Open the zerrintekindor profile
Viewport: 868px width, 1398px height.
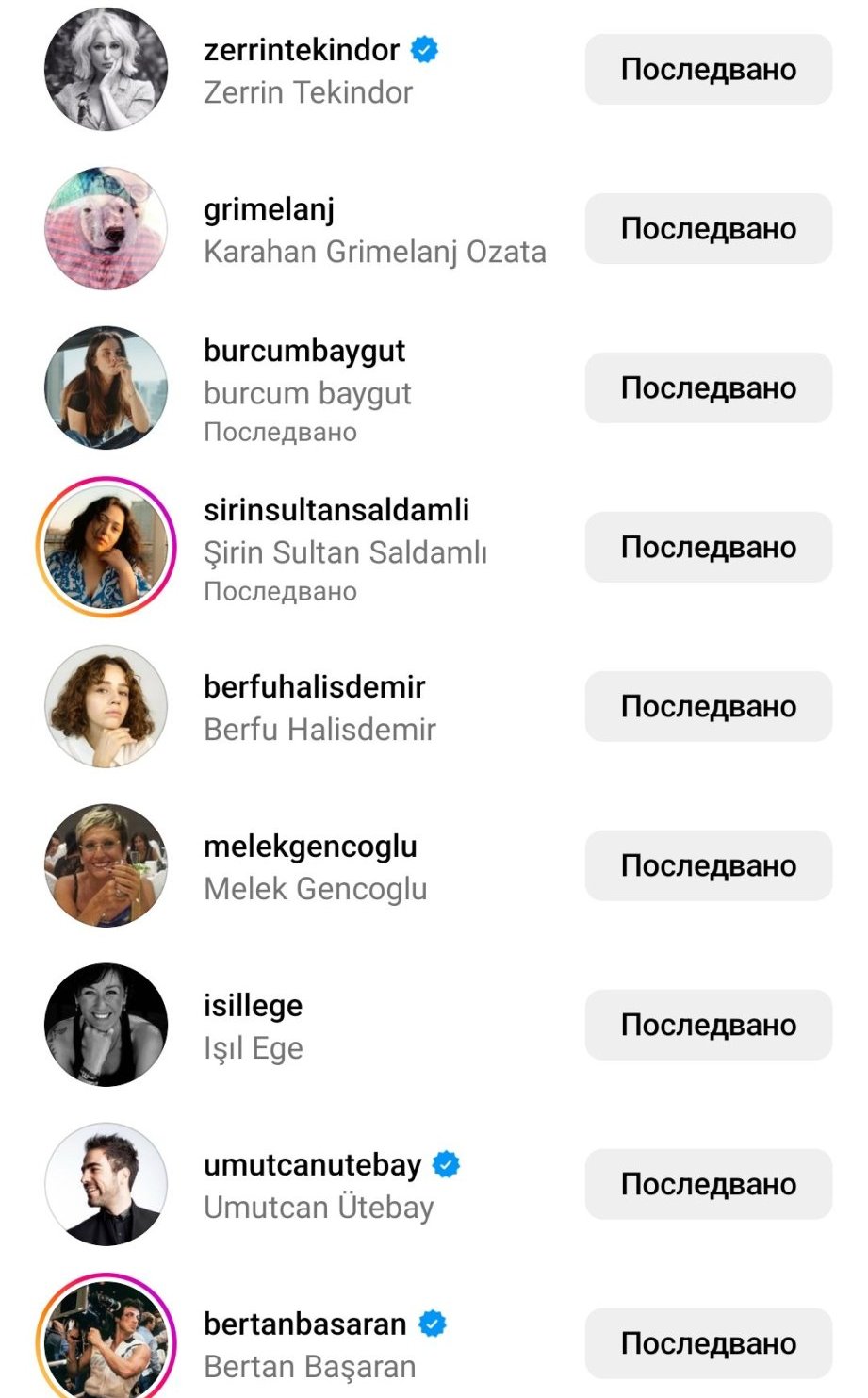coord(302,50)
